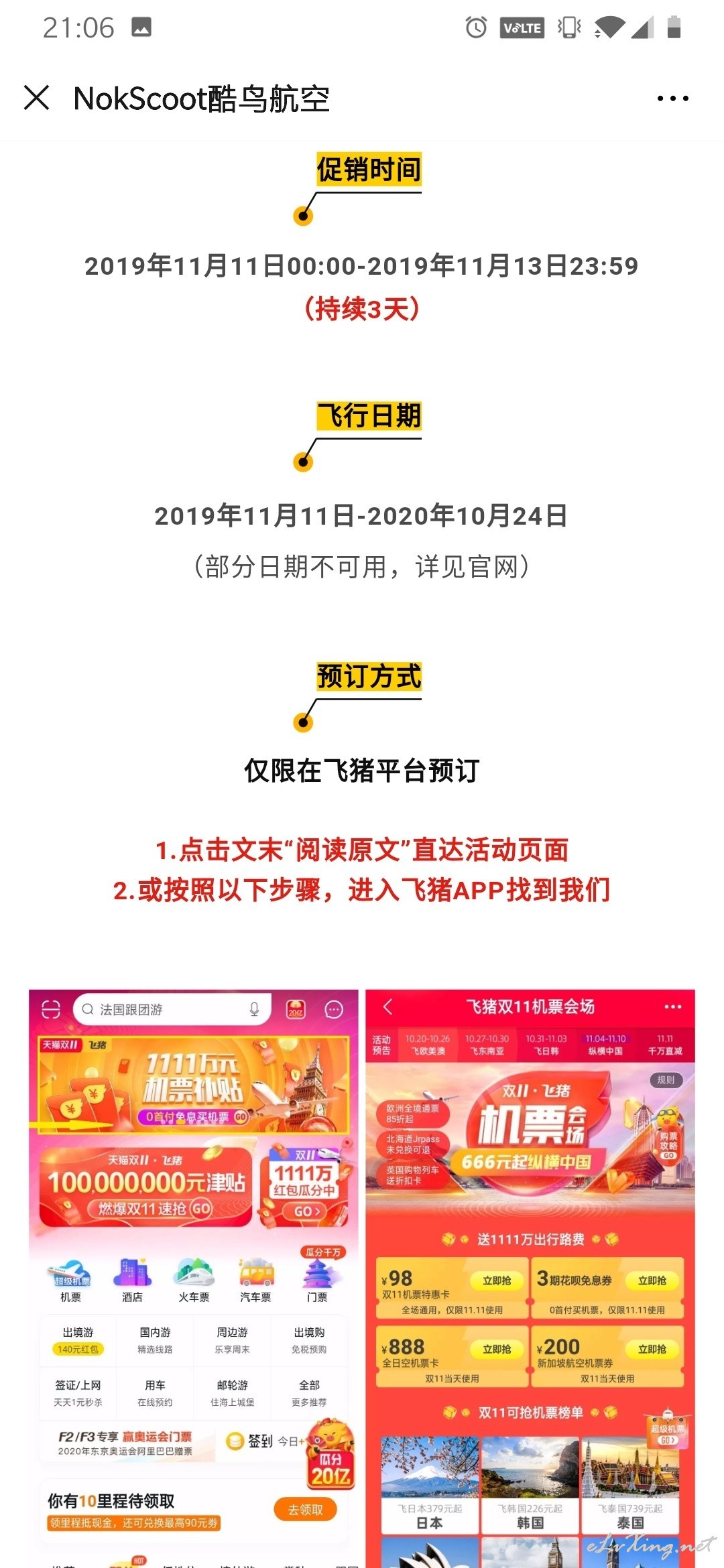Close the NokScoot article page
Image resolution: width=724 pixels, height=1568 pixels.
(37, 98)
